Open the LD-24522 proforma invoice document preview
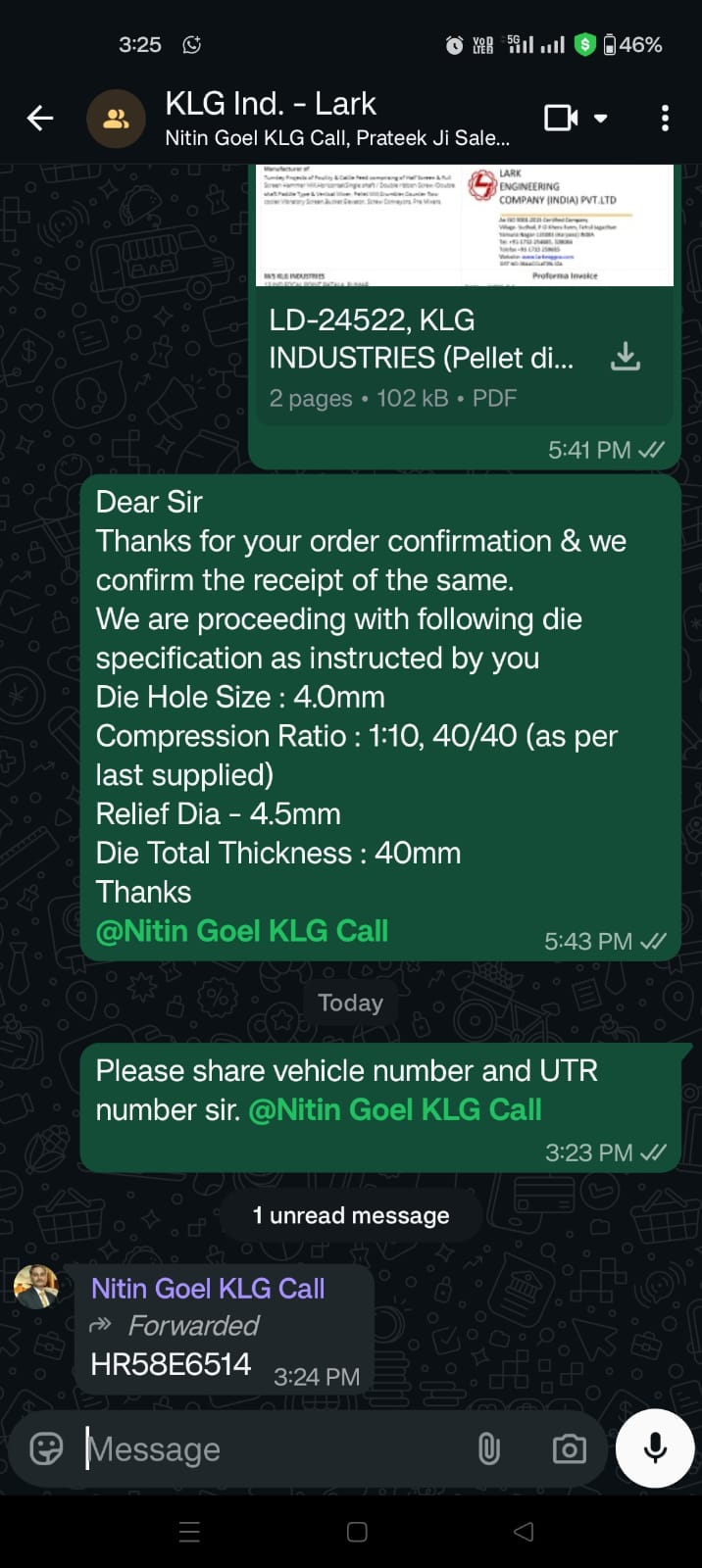702x1568 pixels. (464, 226)
